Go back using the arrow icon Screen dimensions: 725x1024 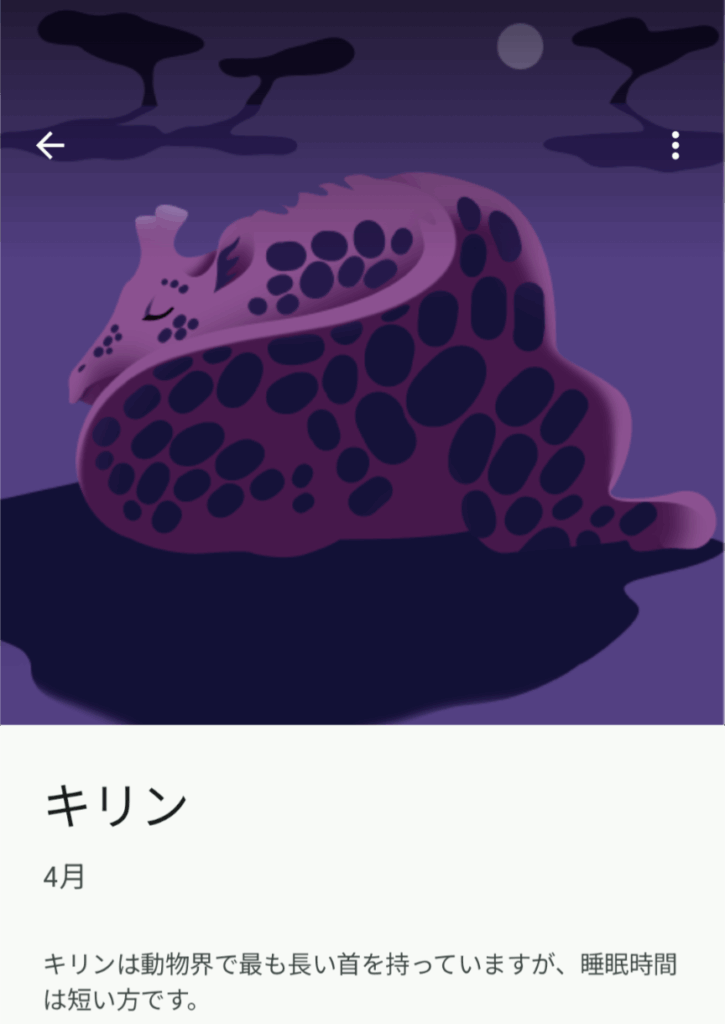[x=50, y=146]
